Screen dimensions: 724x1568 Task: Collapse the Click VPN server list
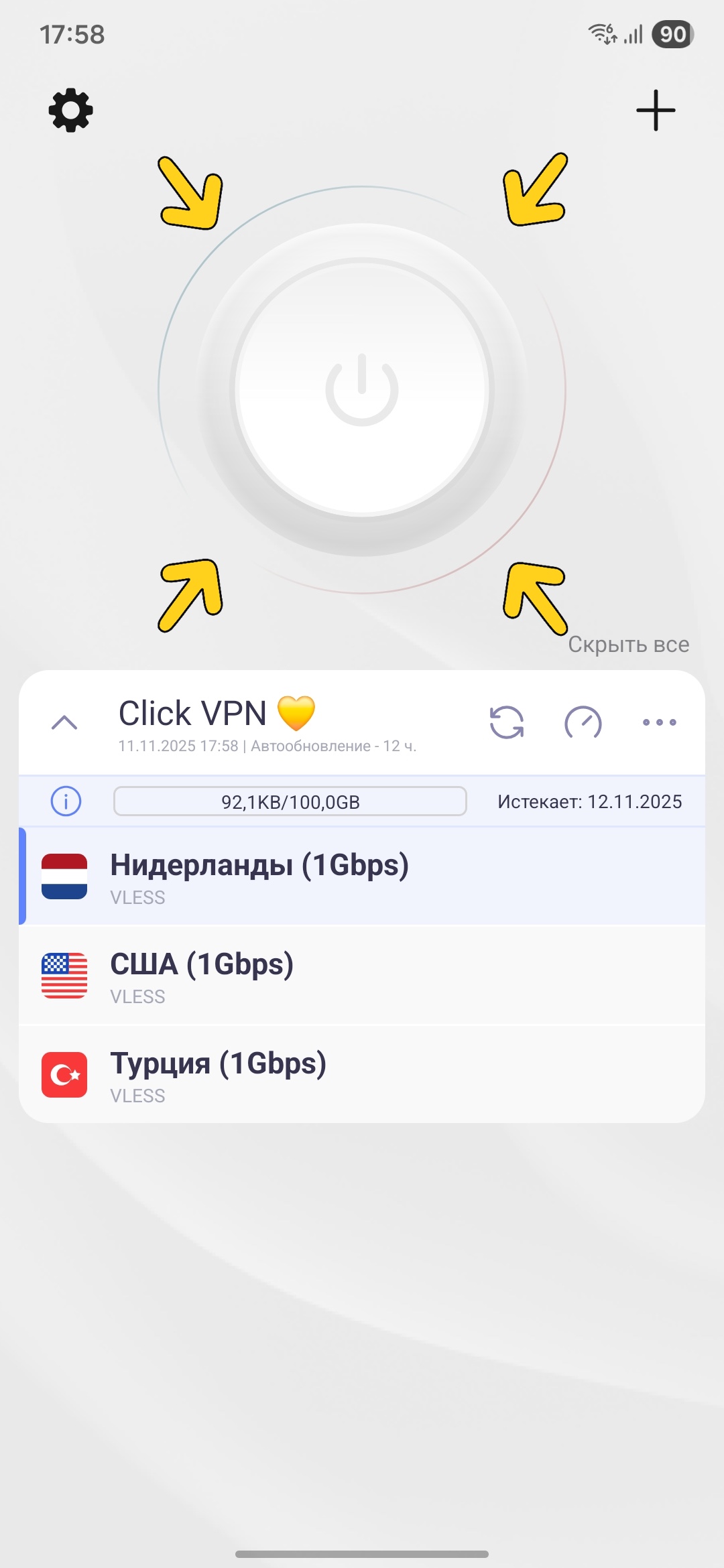click(x=65, y=722)
